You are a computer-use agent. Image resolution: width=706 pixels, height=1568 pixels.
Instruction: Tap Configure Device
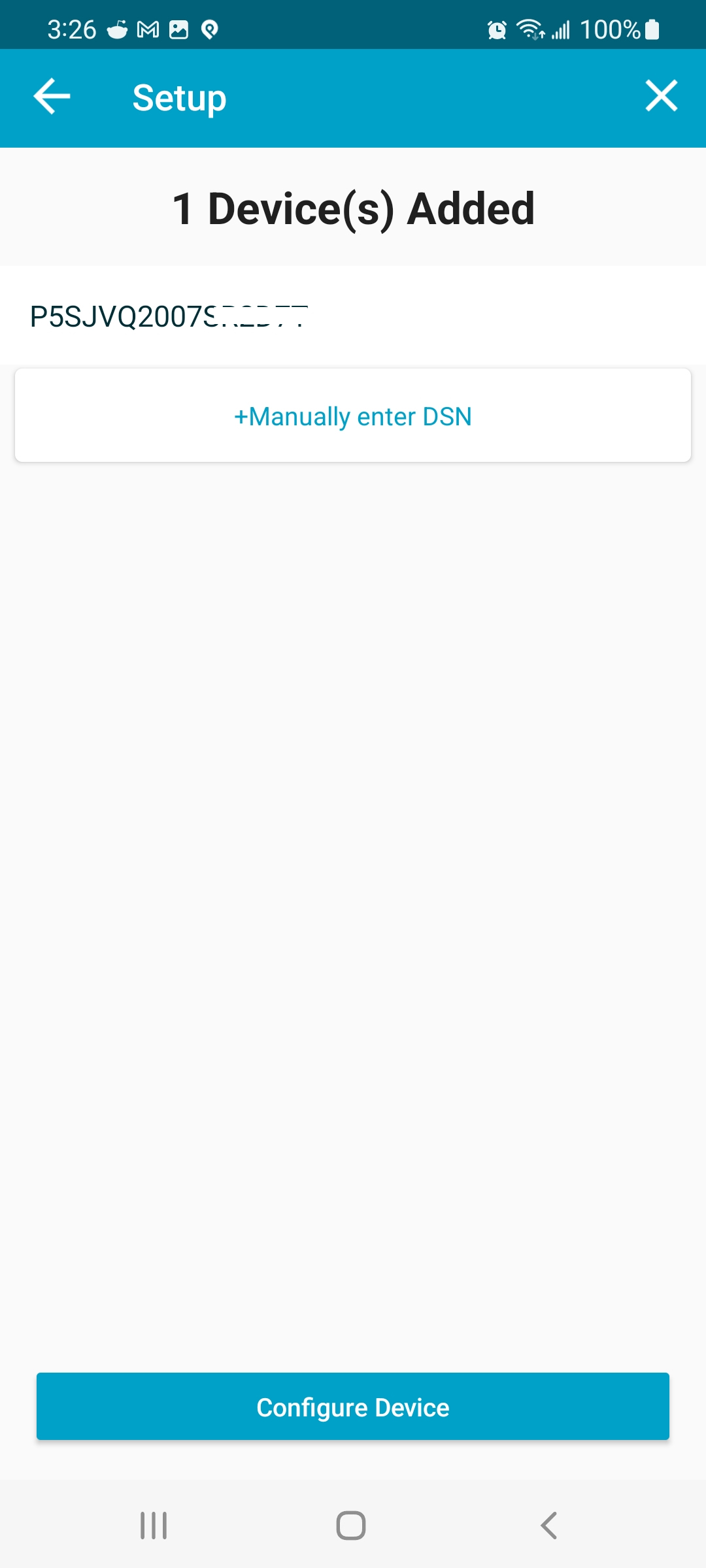pos(353,1407)
